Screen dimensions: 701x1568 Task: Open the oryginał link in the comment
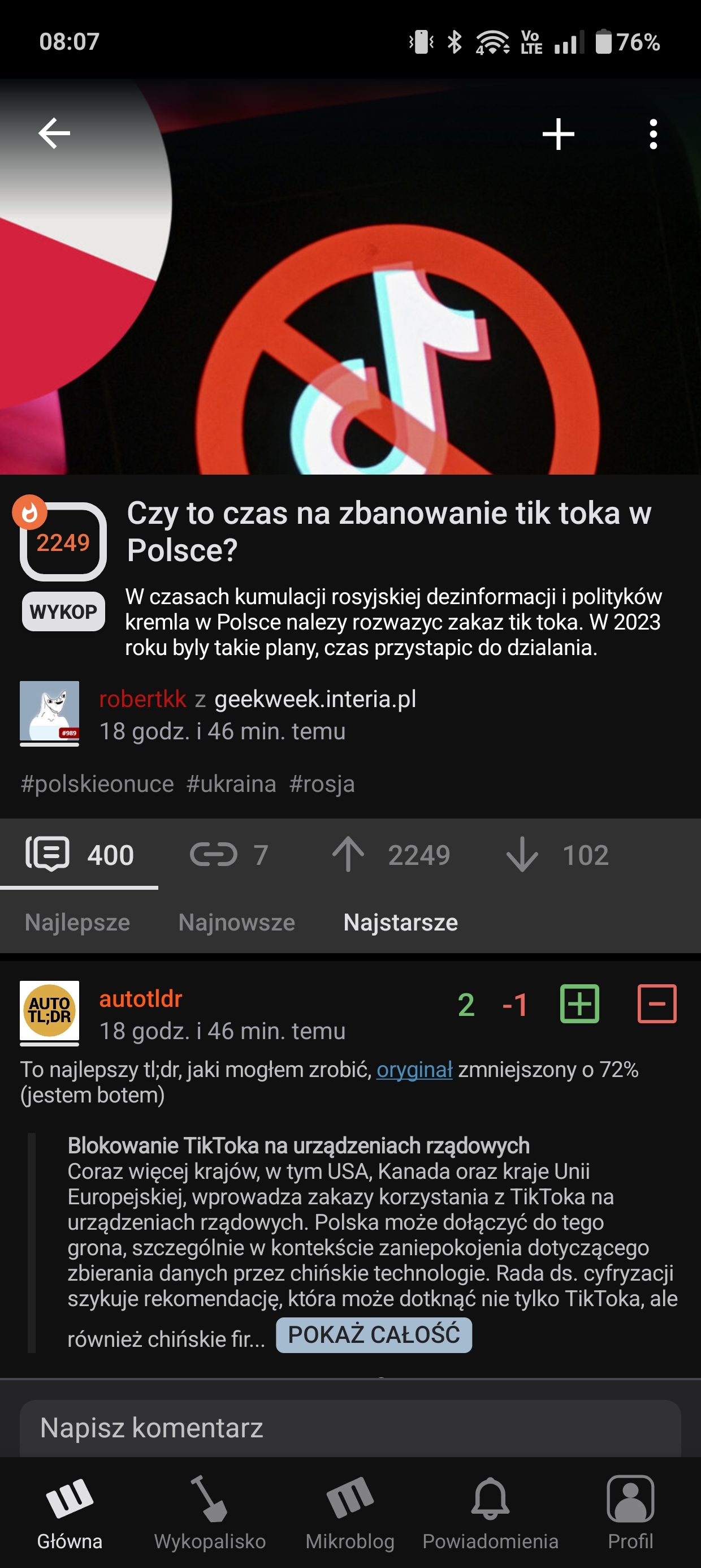click(x=414, y=1070)
